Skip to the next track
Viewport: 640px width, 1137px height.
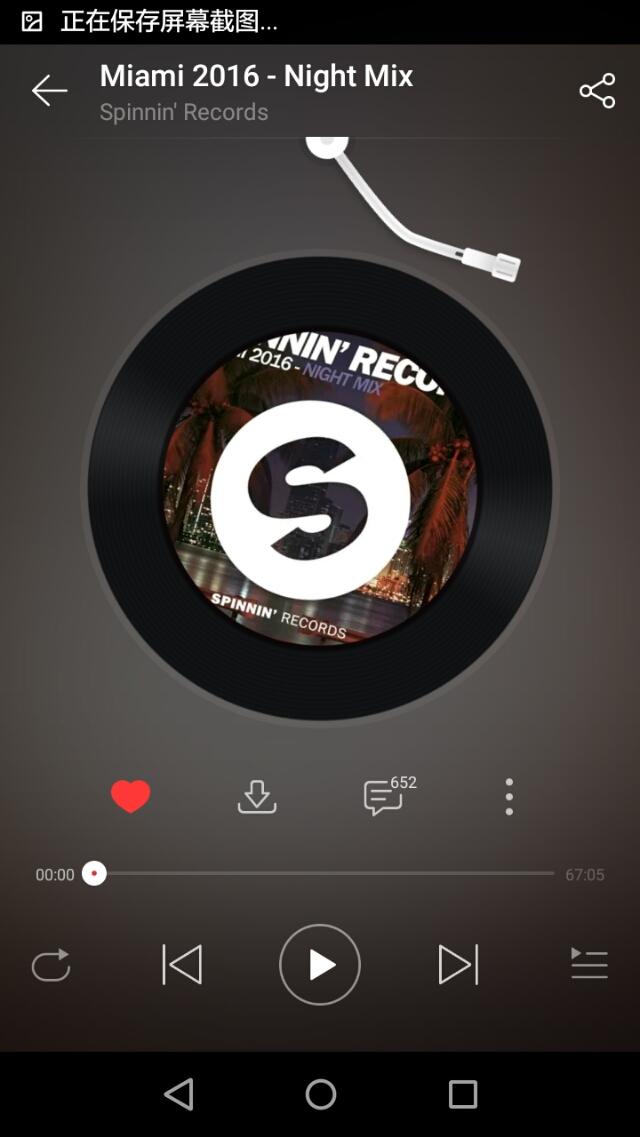459,964
